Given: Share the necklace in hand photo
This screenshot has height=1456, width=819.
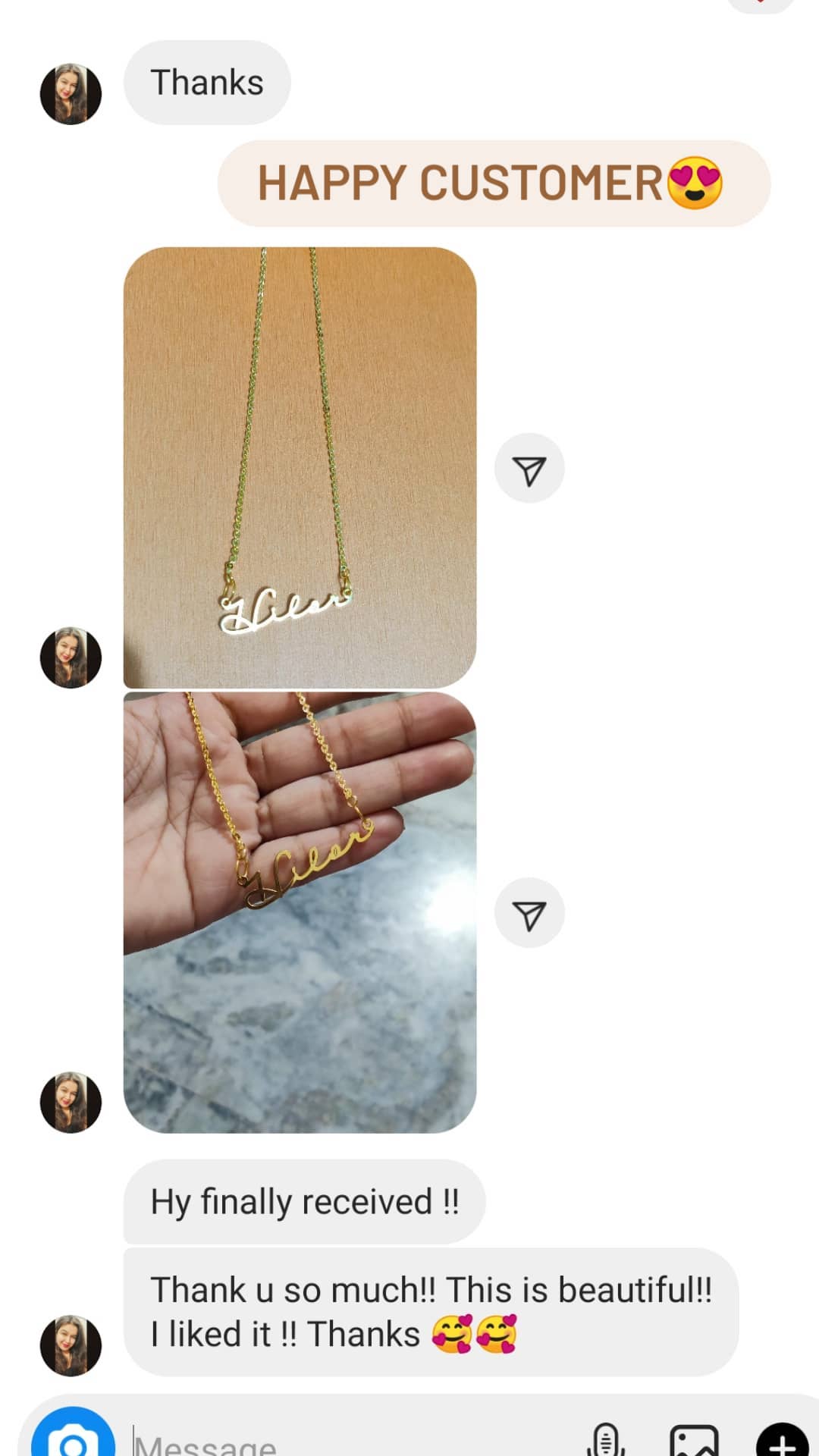Looking at the screenshot, I should [529, 913].
